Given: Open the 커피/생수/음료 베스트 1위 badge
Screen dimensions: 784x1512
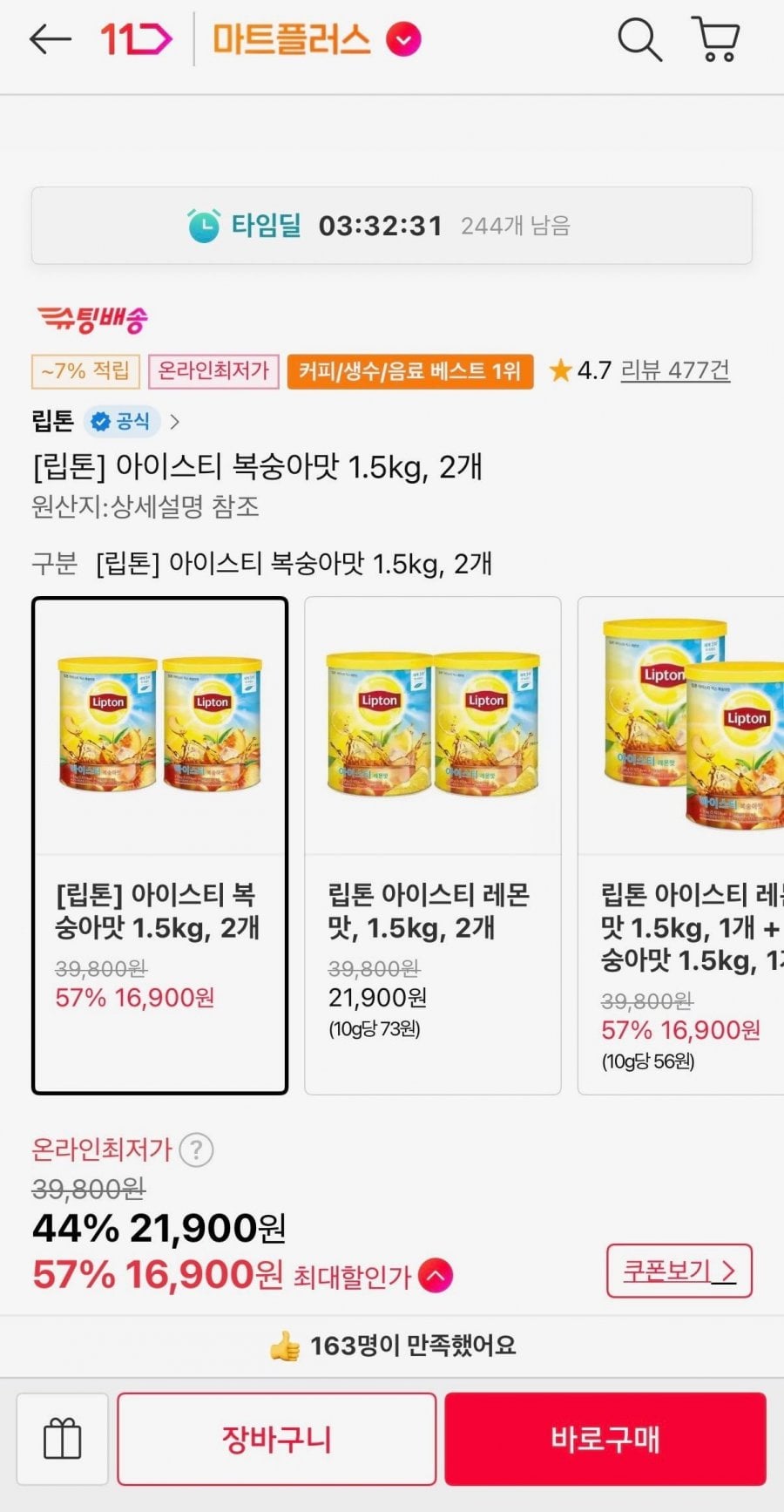Looking at the screenshot, I should click(x=409, y=371).
